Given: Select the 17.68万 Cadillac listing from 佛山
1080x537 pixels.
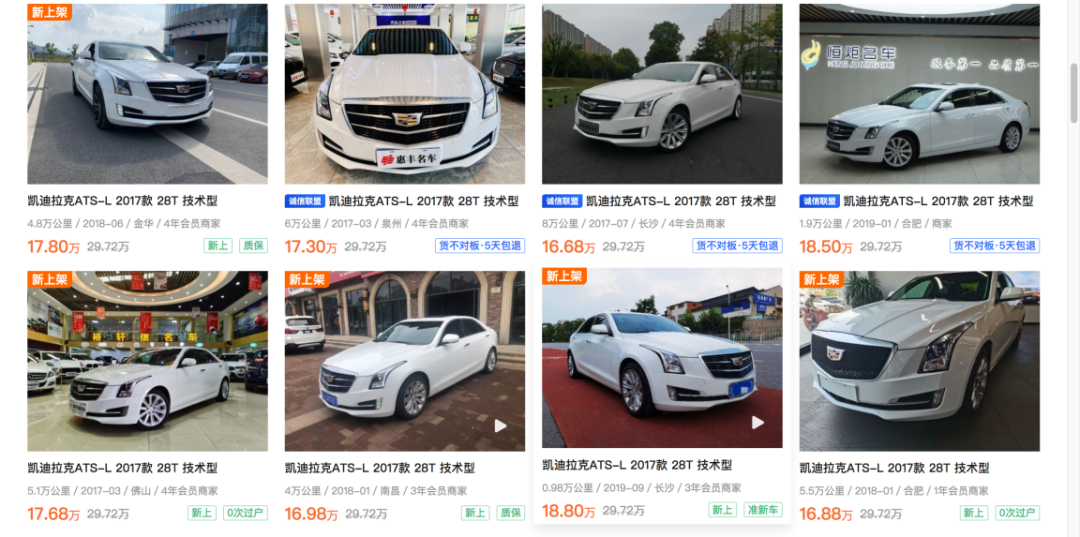Looking at the screenshot, I should pos(147,361).
